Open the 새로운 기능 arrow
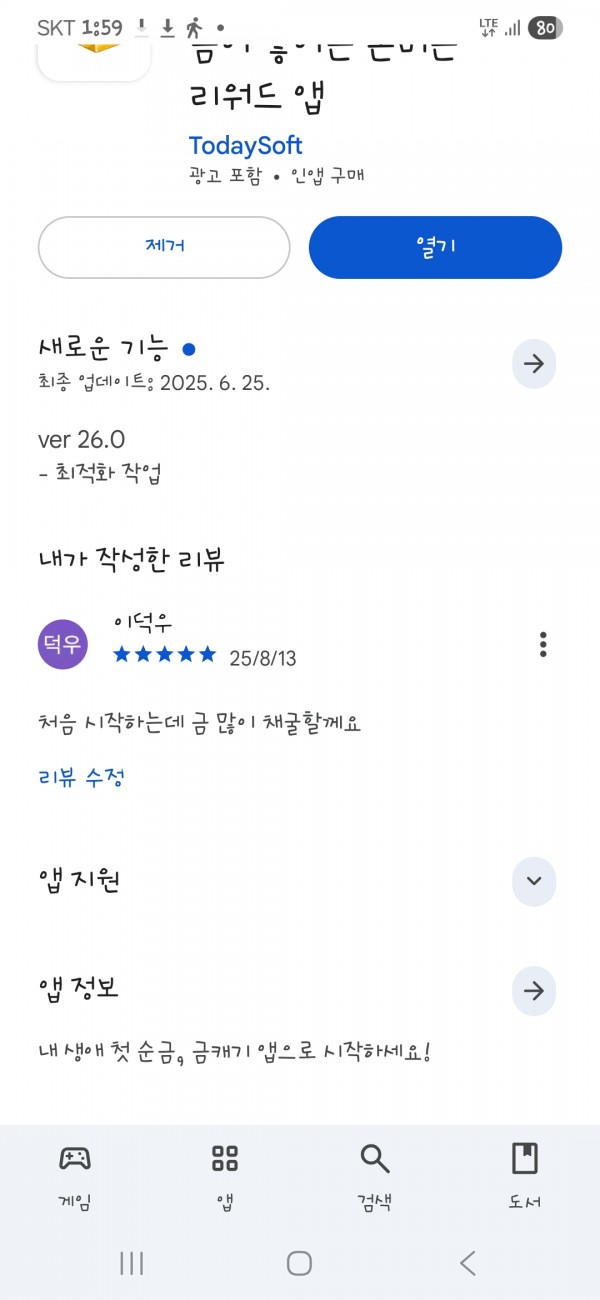 pos(534,364)
